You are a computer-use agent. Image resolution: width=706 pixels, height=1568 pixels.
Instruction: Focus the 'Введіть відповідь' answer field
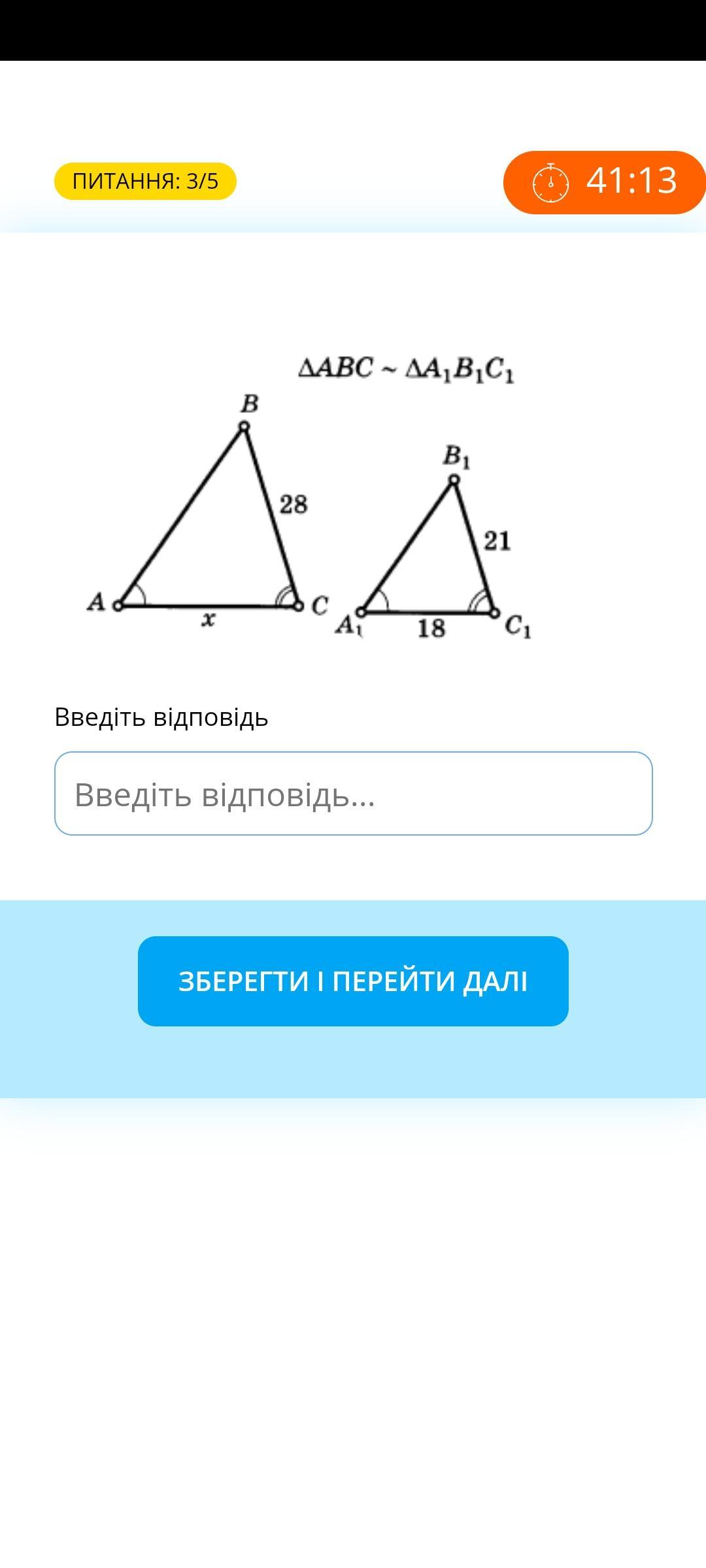pos(353,794)
